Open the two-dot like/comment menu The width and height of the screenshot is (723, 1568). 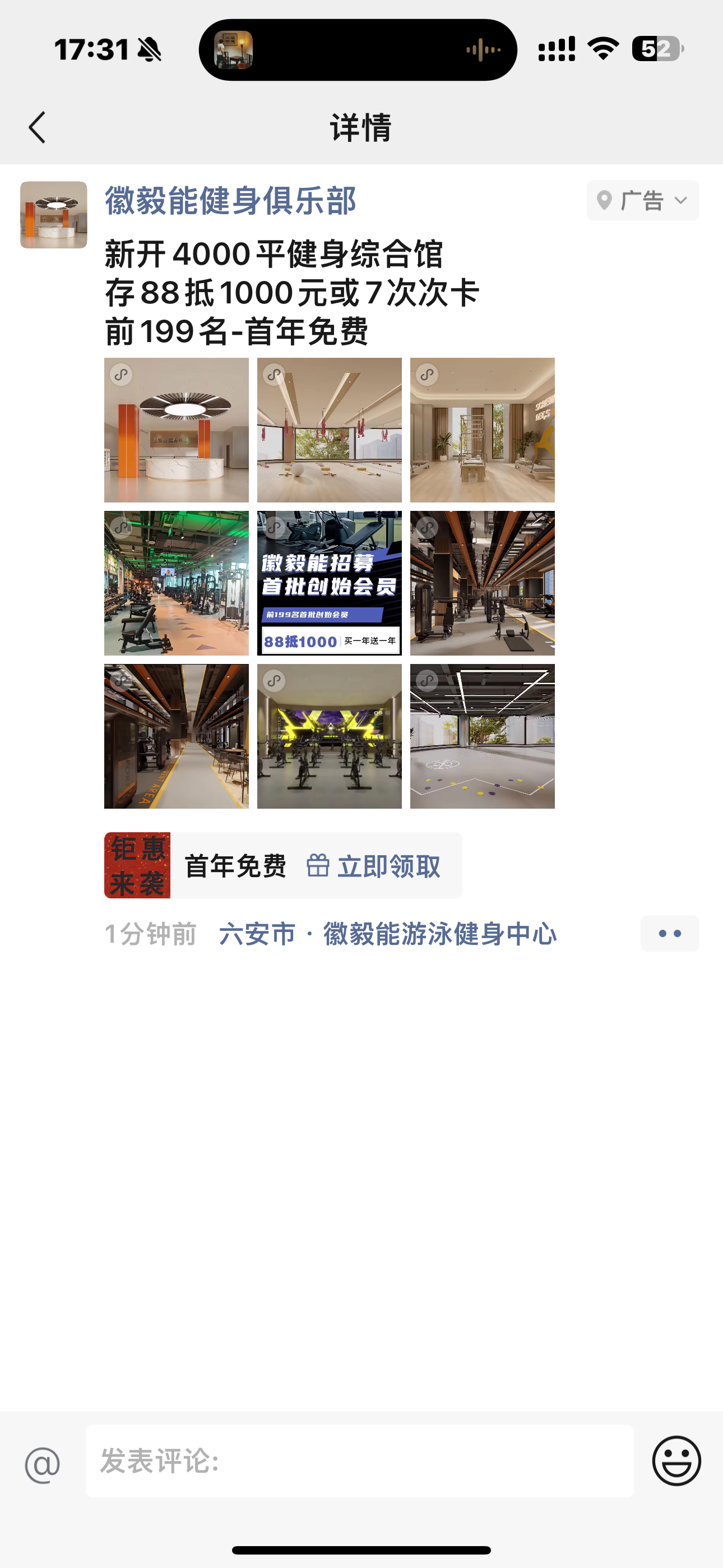coord(669,933)
